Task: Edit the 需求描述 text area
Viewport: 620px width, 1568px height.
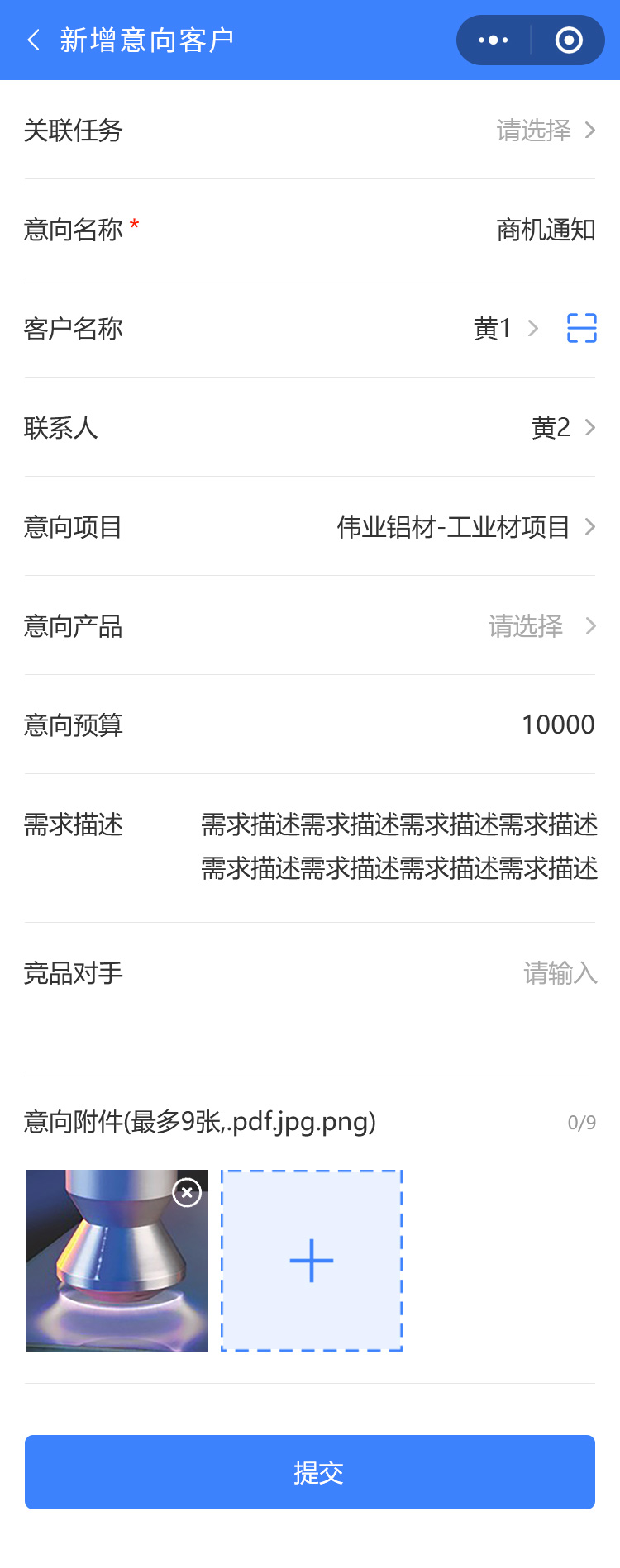Action: click(x=398, y=846)
